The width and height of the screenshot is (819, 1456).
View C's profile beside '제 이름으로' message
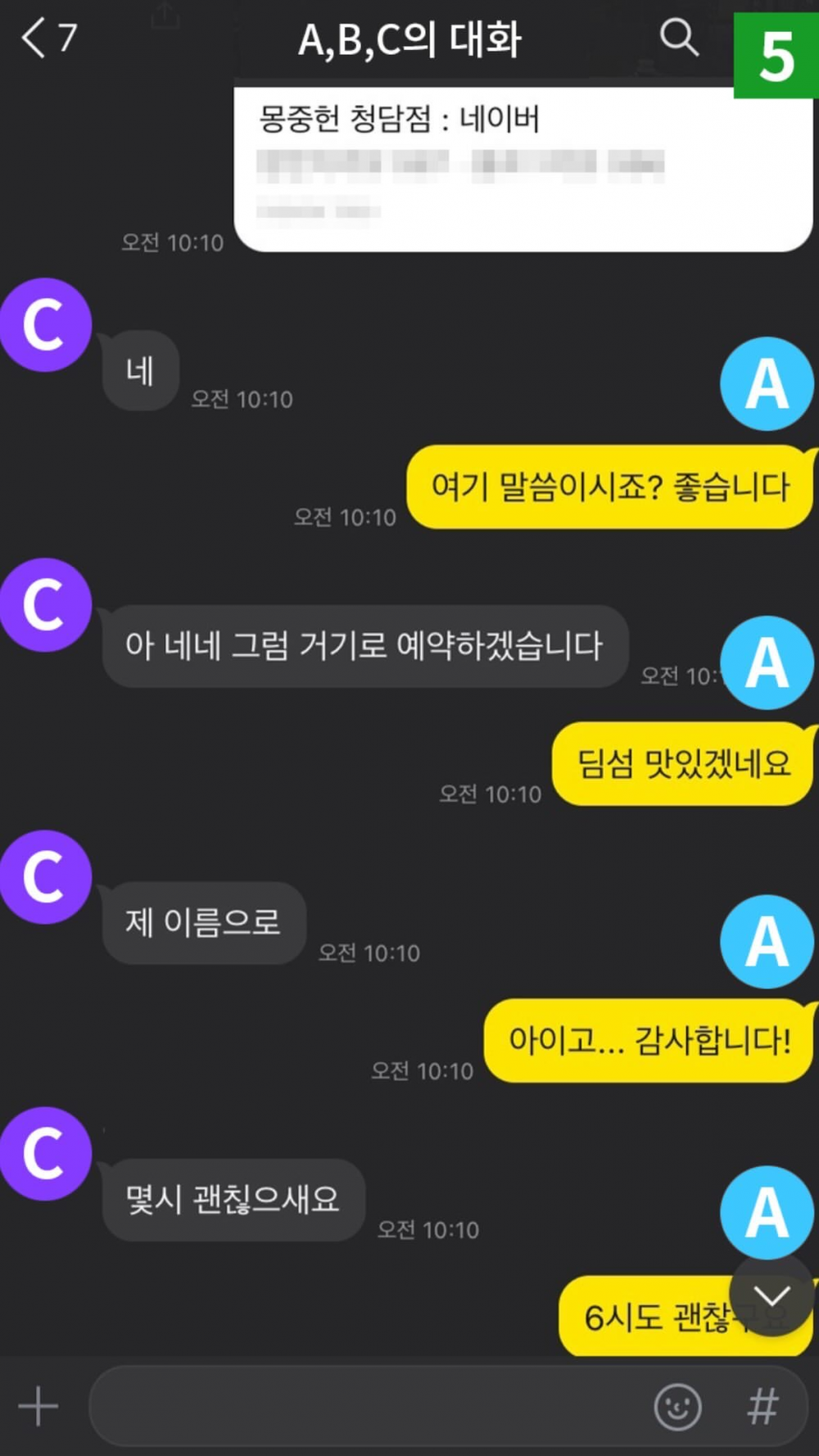(45, 876)
